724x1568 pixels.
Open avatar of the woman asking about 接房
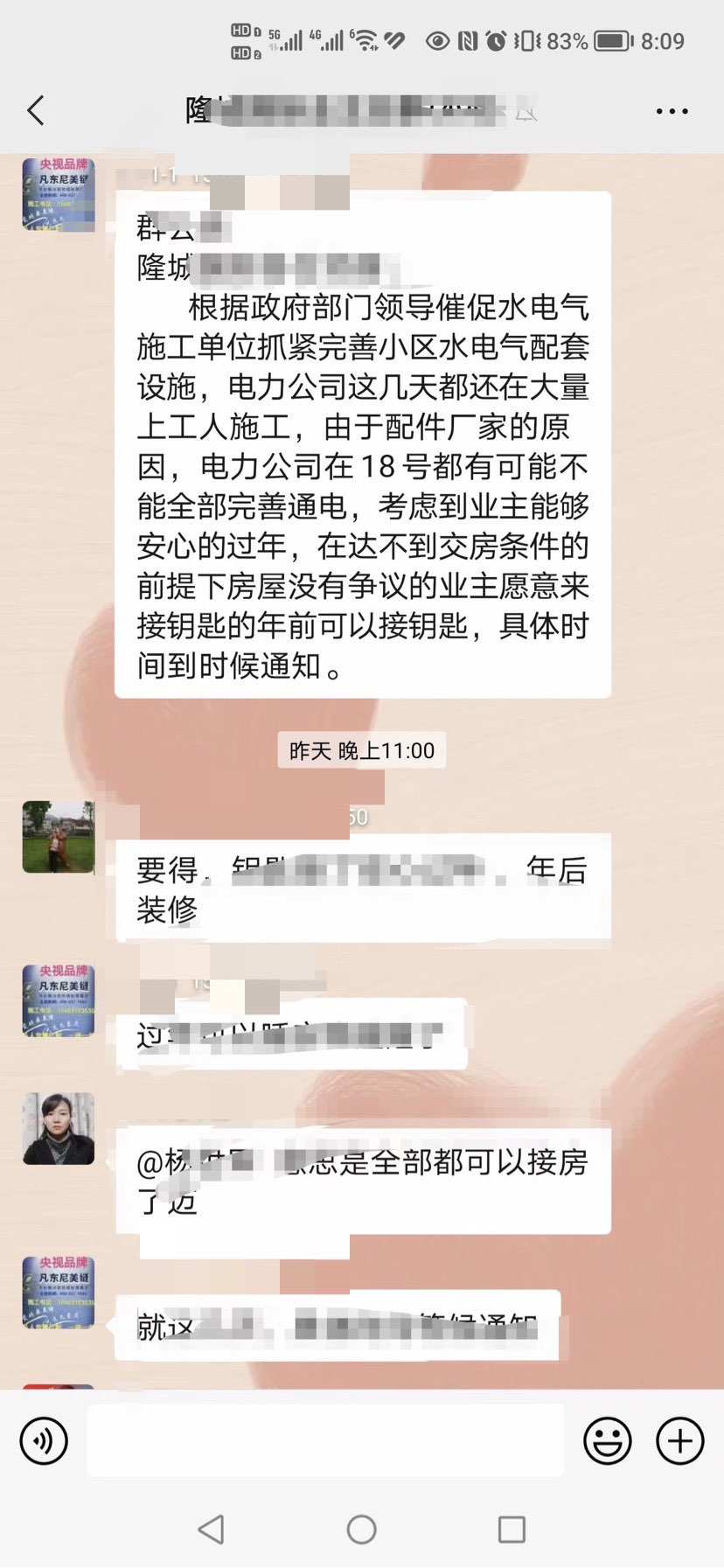click(59, 1128)
